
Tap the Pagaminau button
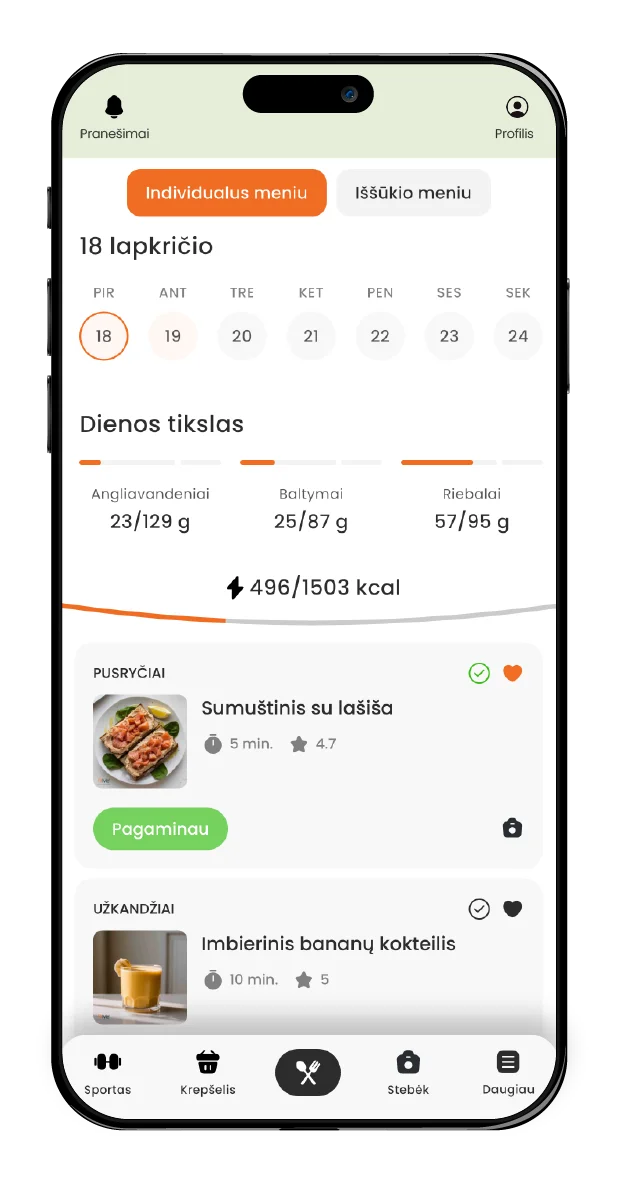coord(160,829)
